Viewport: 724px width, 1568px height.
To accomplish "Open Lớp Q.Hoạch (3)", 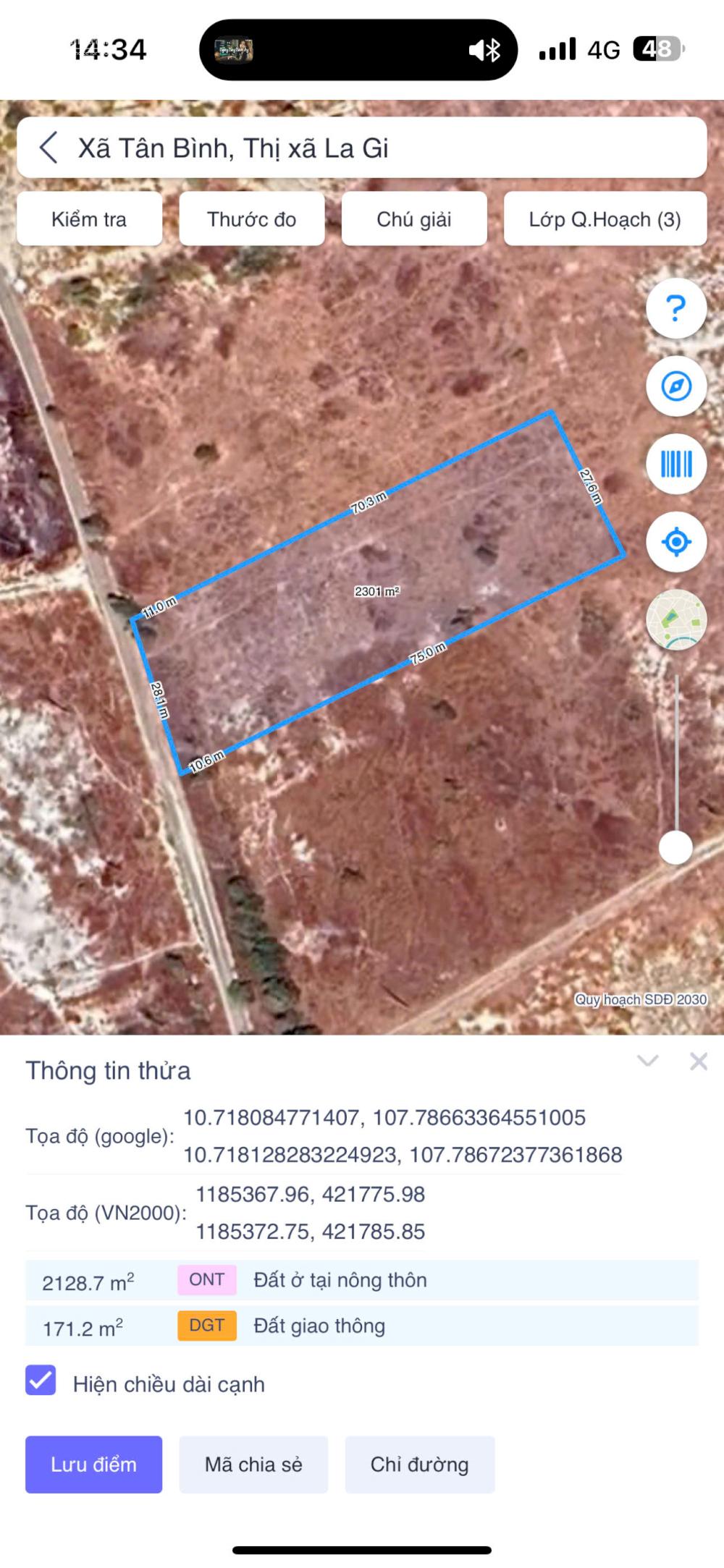I will (605, 219).
